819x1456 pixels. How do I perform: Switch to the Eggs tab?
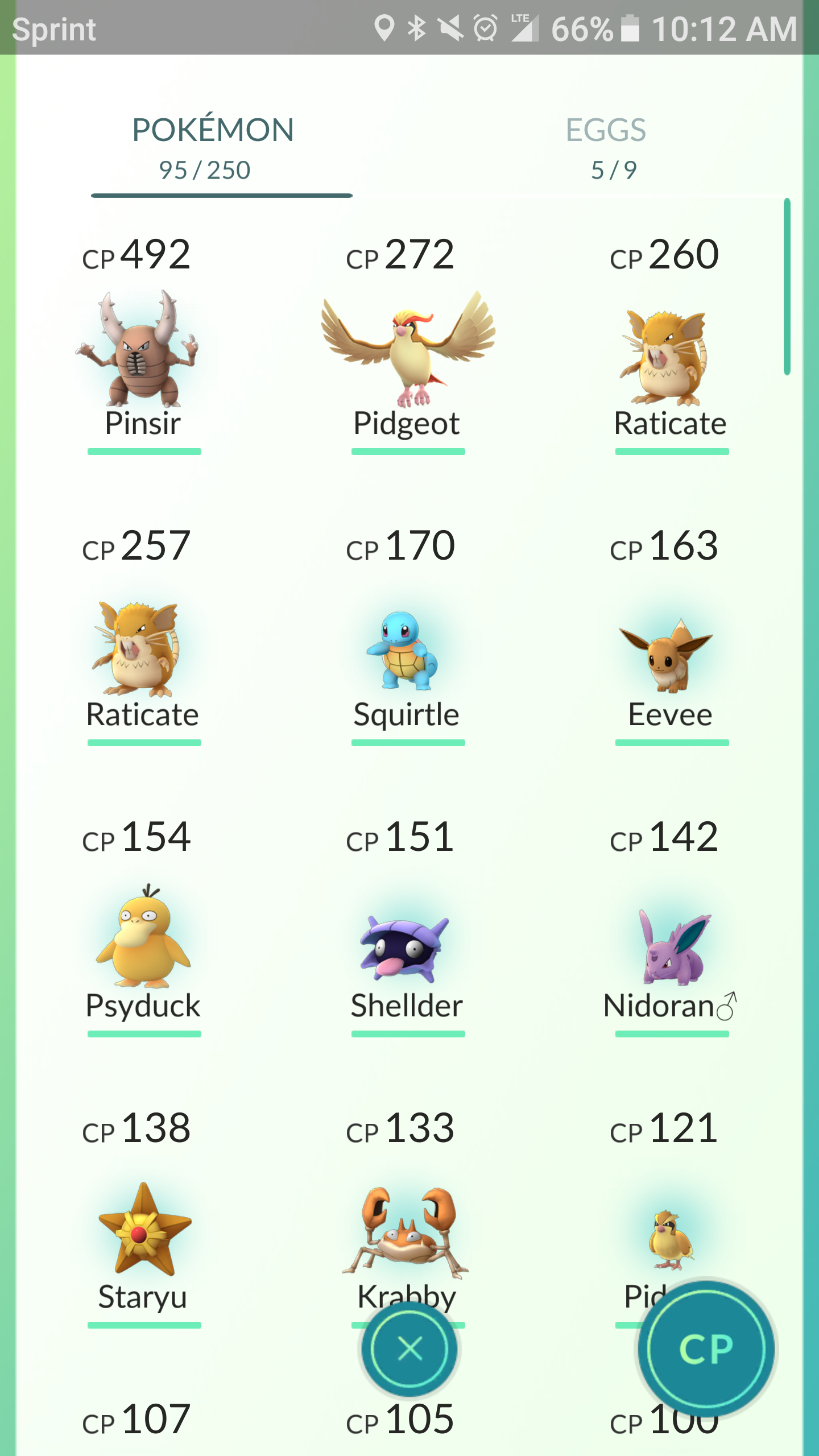(x=606, y=148)
